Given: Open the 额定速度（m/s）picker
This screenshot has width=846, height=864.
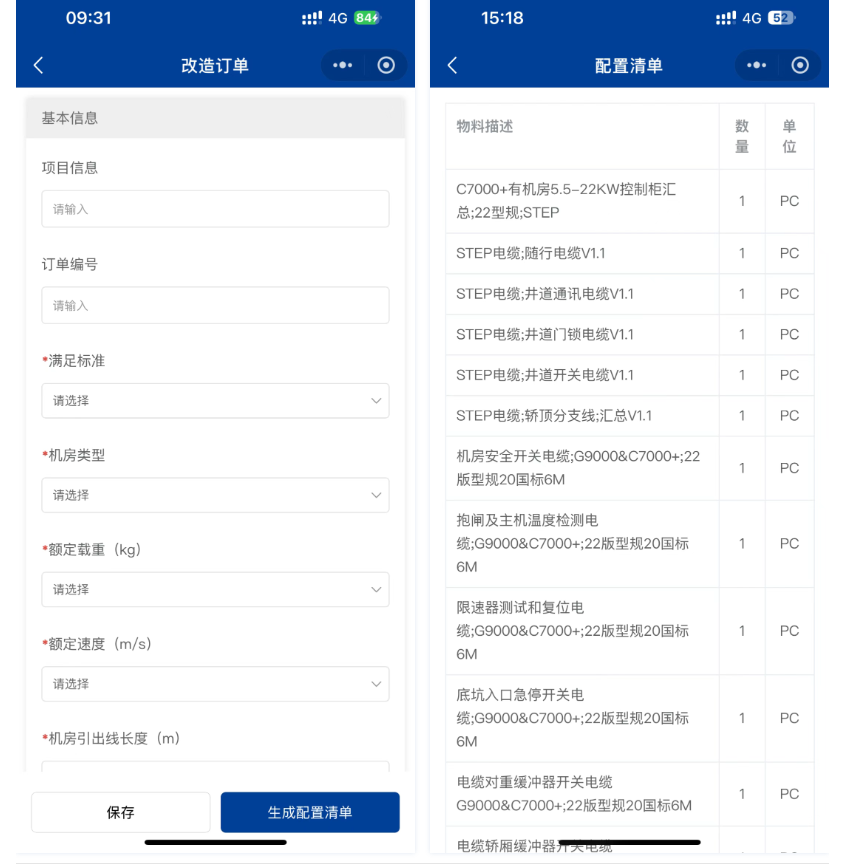Looking at the screenshot, I should coord(215,684).
